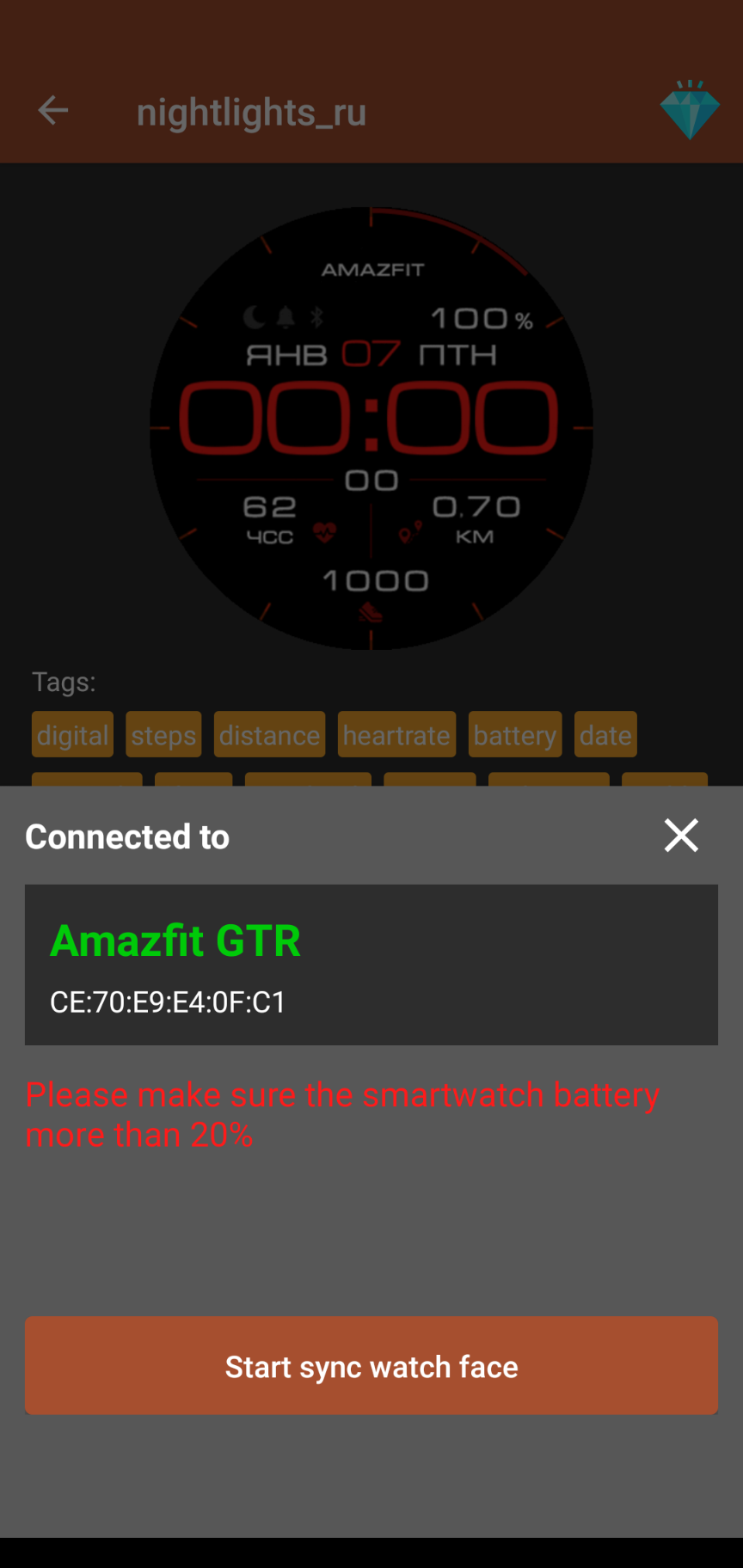Select the heartrate tag
This screenshot has height=1568, width=743.
(396, 735)
